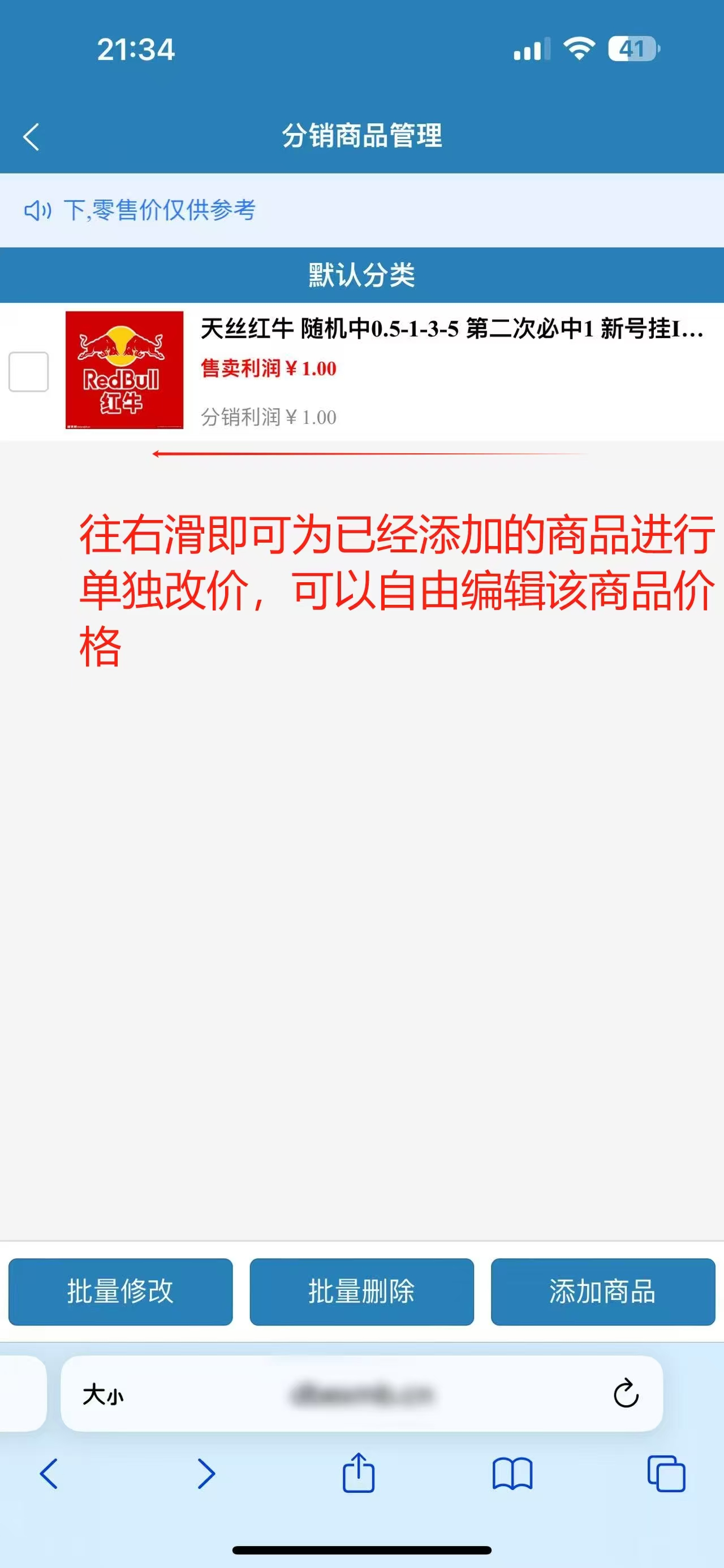Show all open Safari tabs

tap(666, 1474)
